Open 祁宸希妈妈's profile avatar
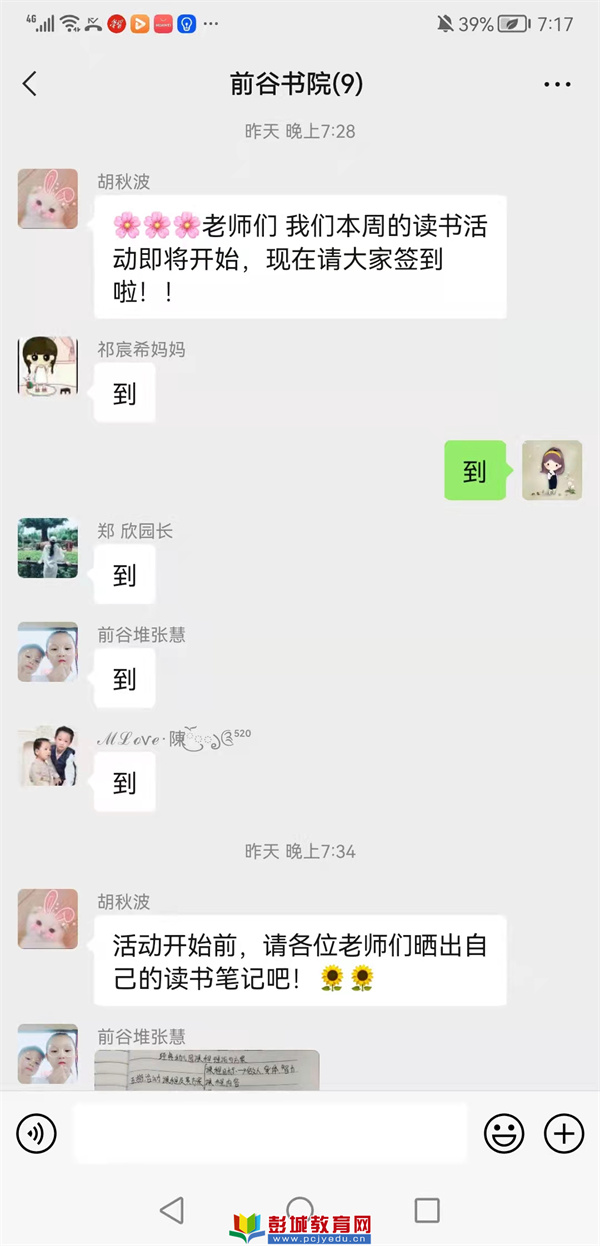 coord(47,366)
